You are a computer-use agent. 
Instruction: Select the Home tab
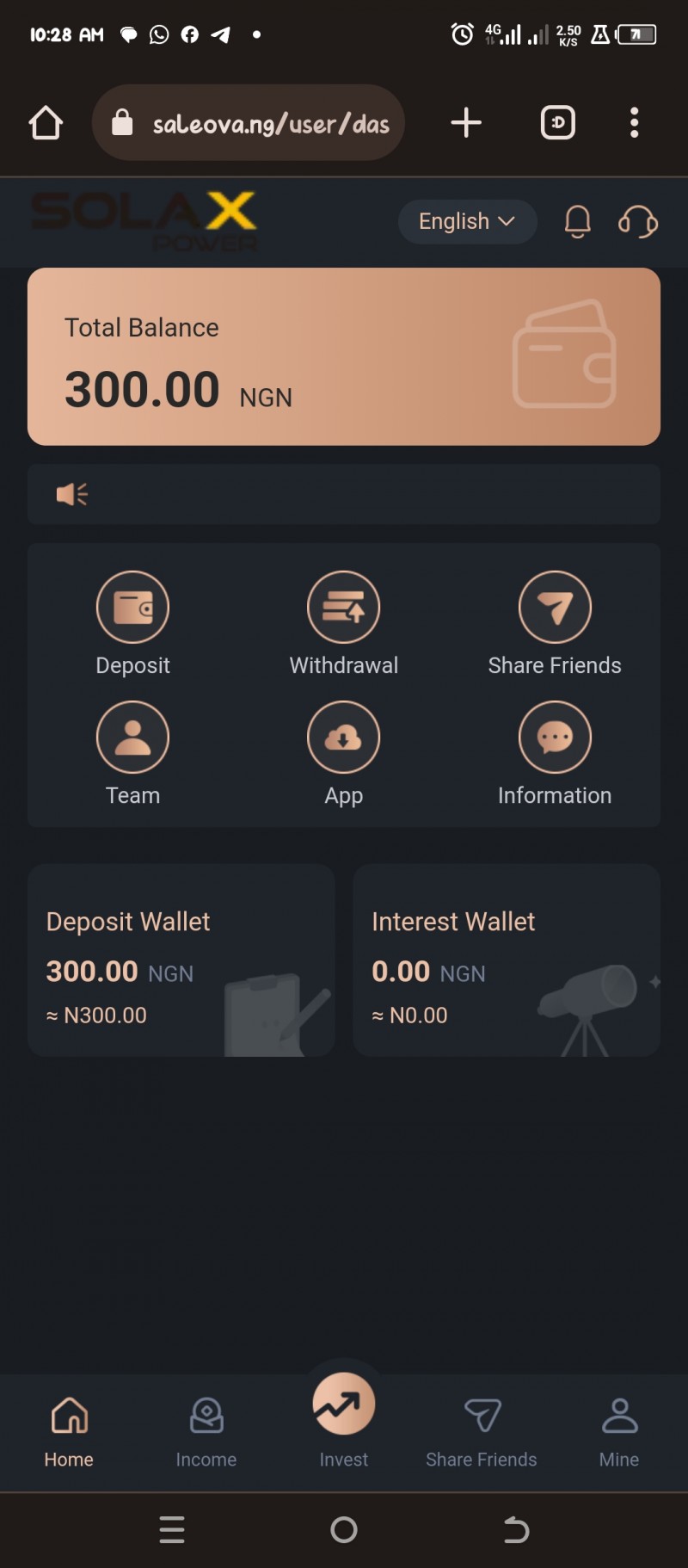[x=69, y=1432]
